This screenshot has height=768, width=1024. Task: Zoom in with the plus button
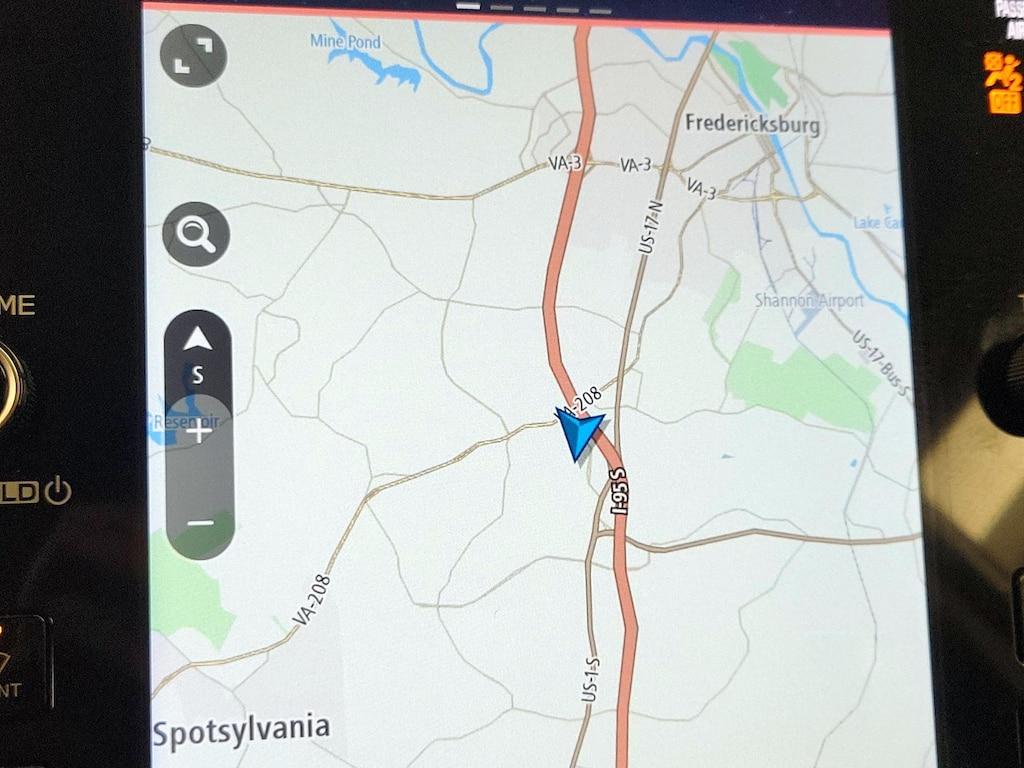click(199, 433)
